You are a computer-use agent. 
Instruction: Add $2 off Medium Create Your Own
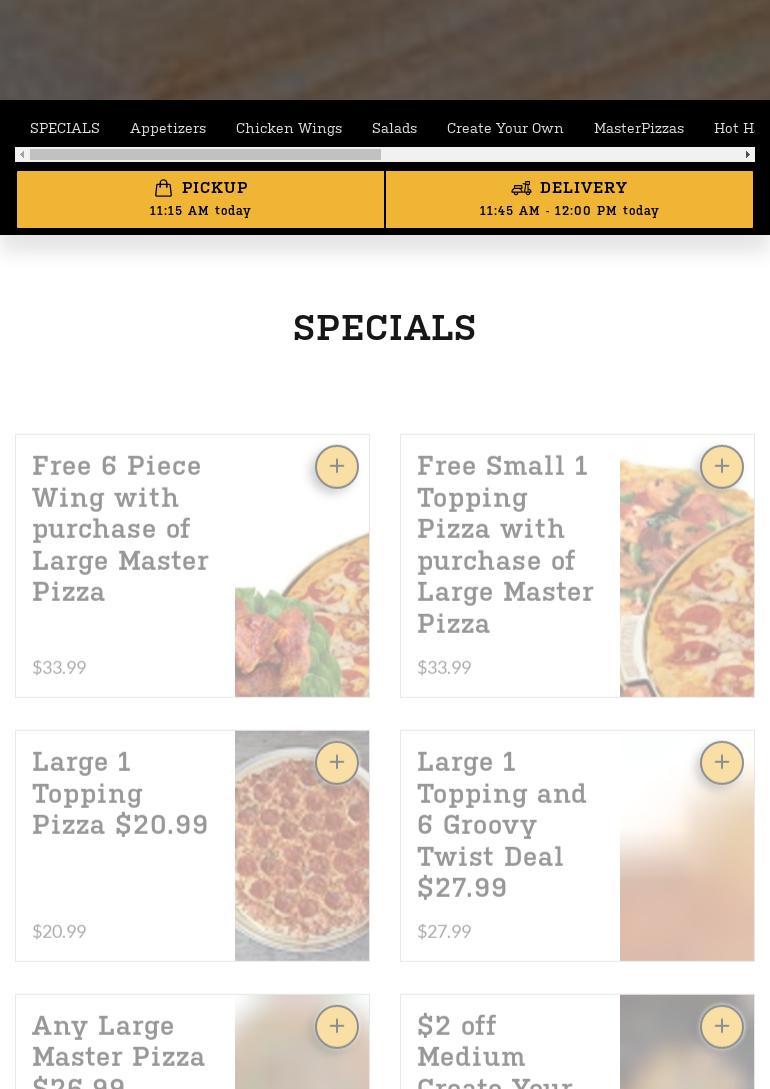(x=722, y=1027)
